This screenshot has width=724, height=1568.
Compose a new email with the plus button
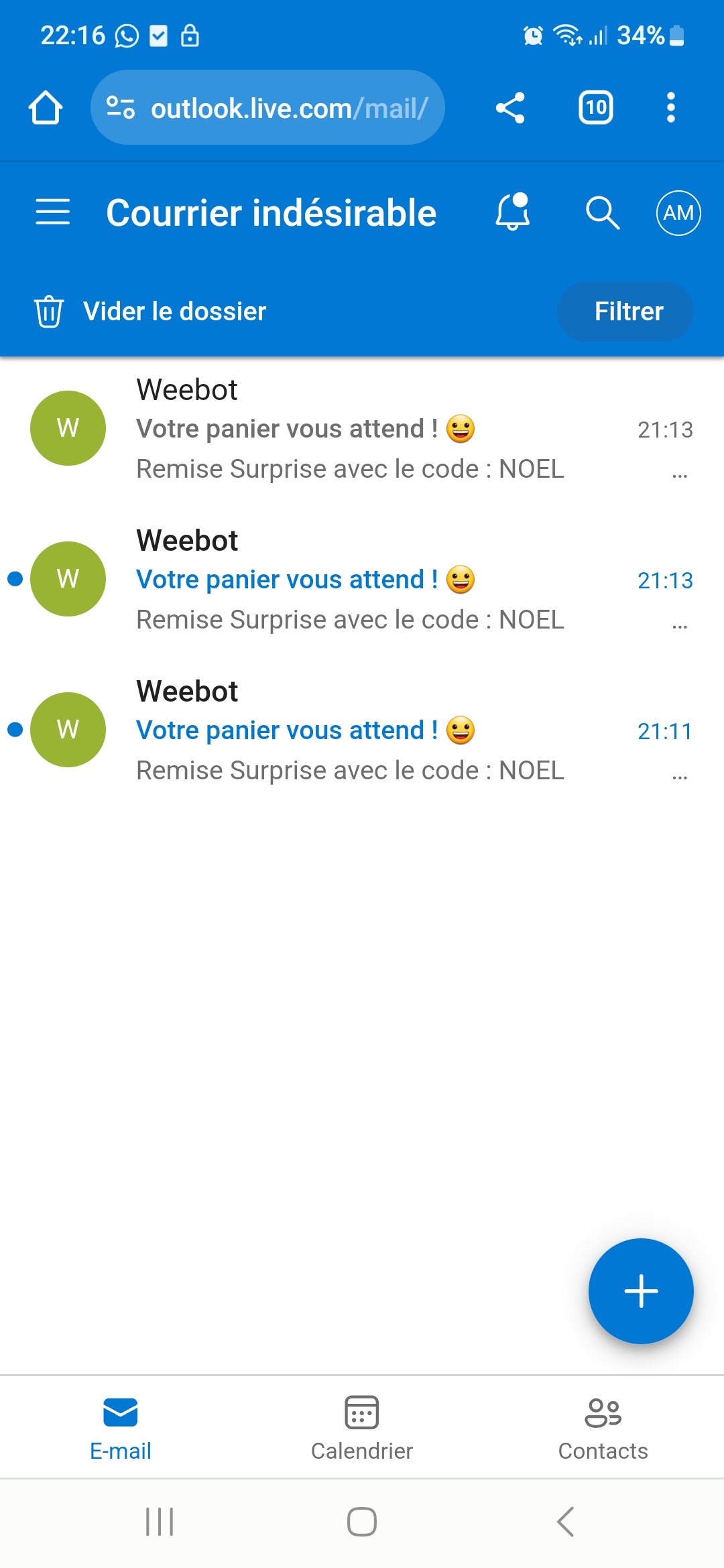click(641, 1291)
